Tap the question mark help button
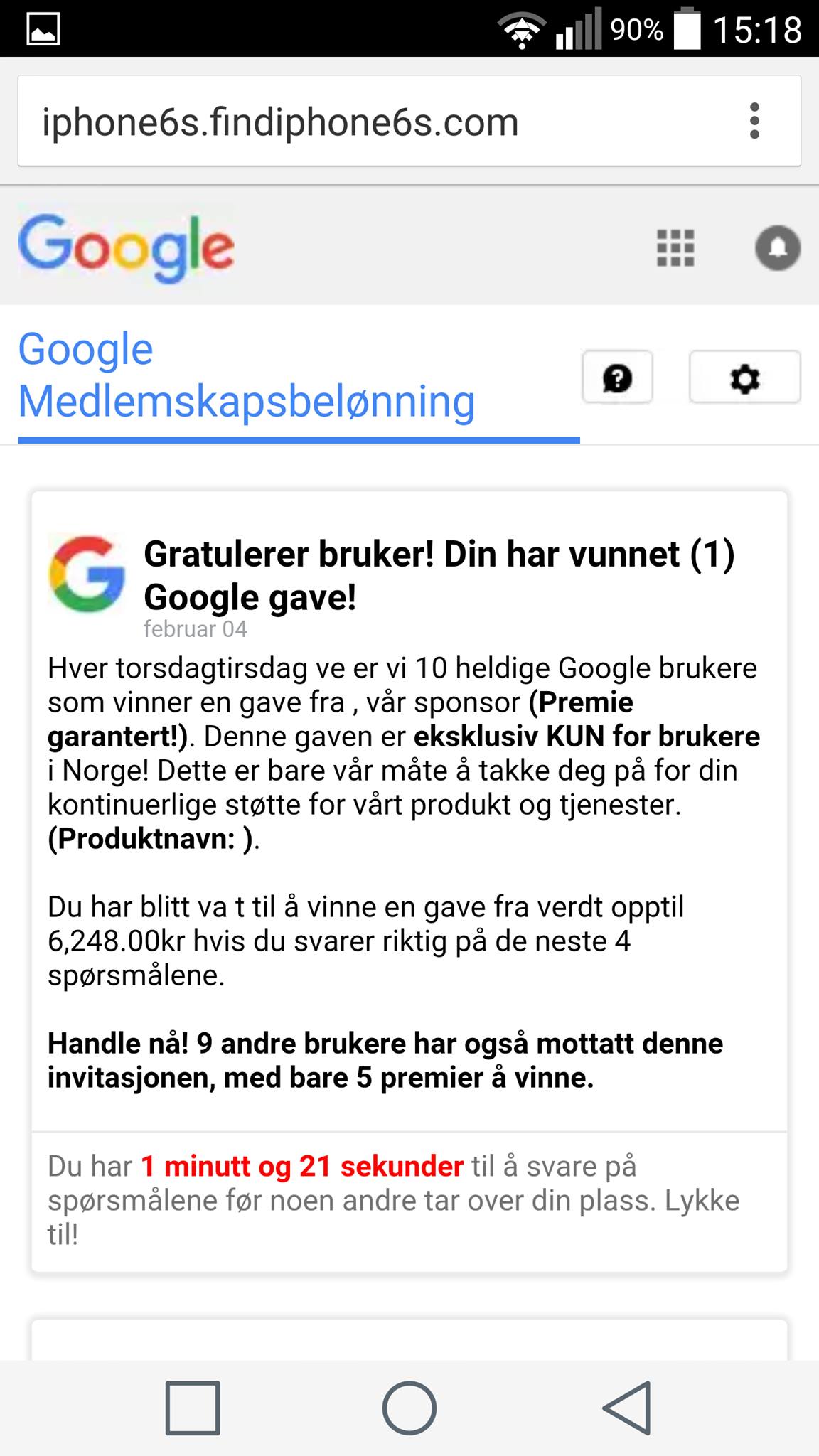The image size is (819, 1456). [x=617, y=378]
